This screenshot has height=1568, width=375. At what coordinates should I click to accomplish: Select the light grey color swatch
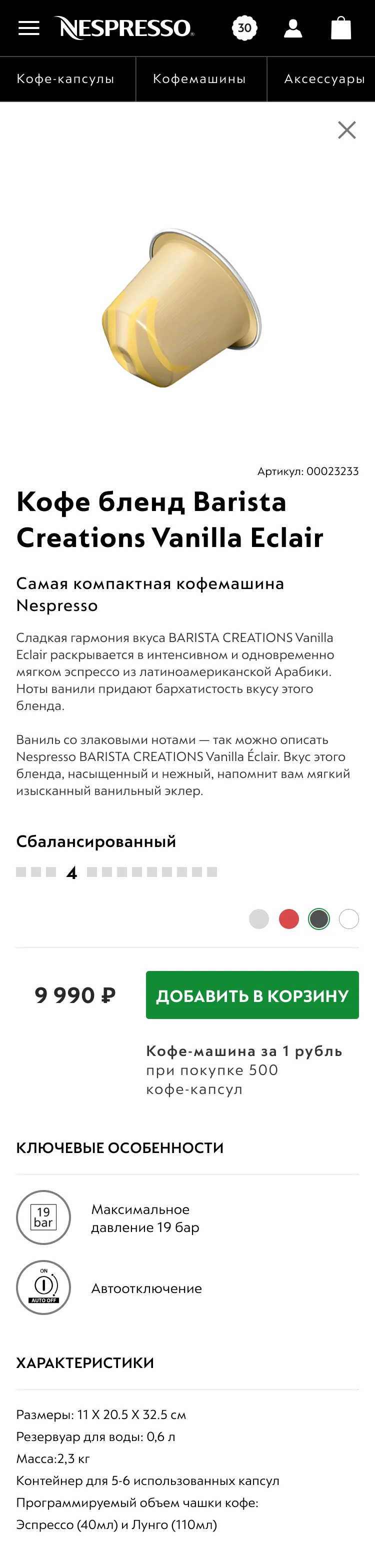click(258, 918)
